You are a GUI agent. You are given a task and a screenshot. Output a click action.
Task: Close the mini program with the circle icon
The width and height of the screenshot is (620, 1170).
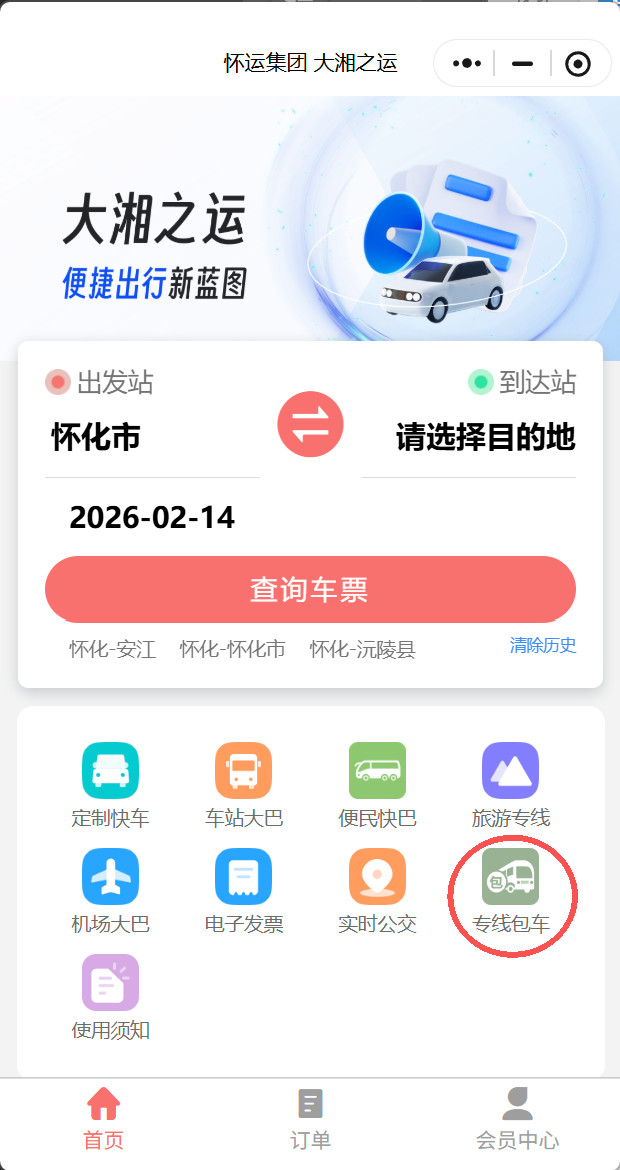(x=578, y=64)
